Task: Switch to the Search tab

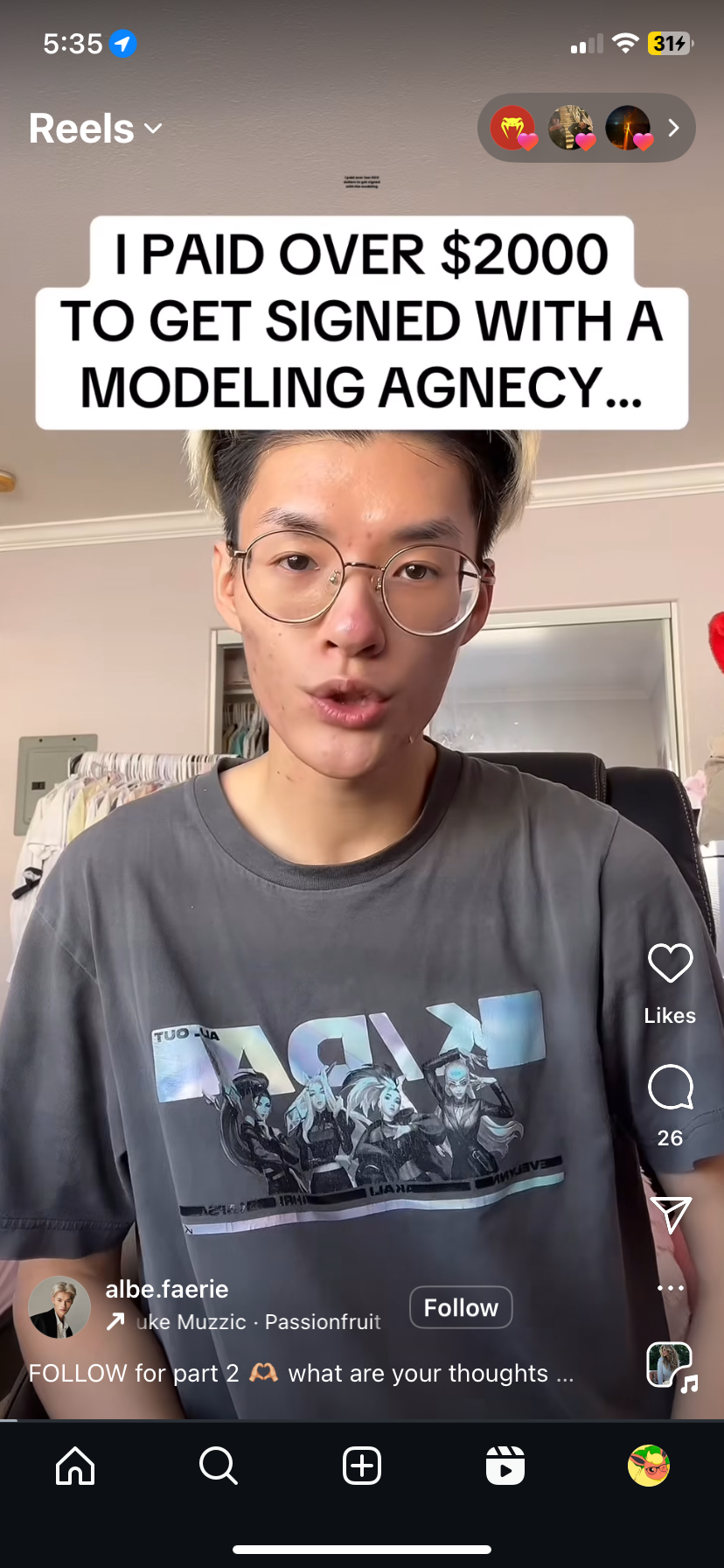Action: click(x=218, y=1466)
